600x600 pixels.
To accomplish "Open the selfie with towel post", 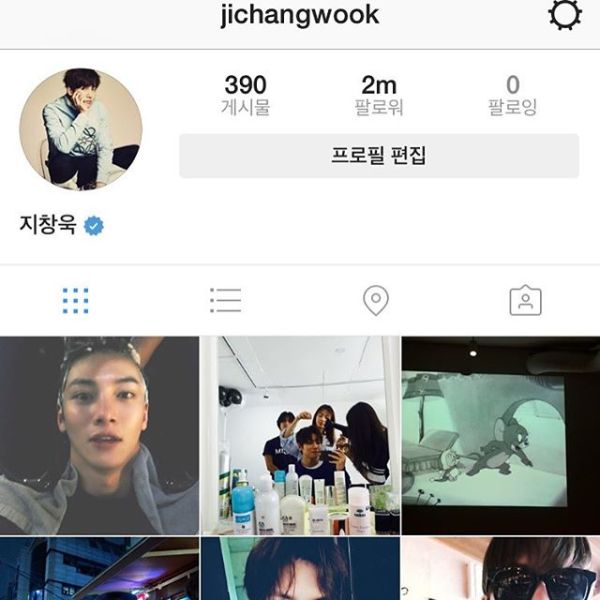I will [98, 435].
